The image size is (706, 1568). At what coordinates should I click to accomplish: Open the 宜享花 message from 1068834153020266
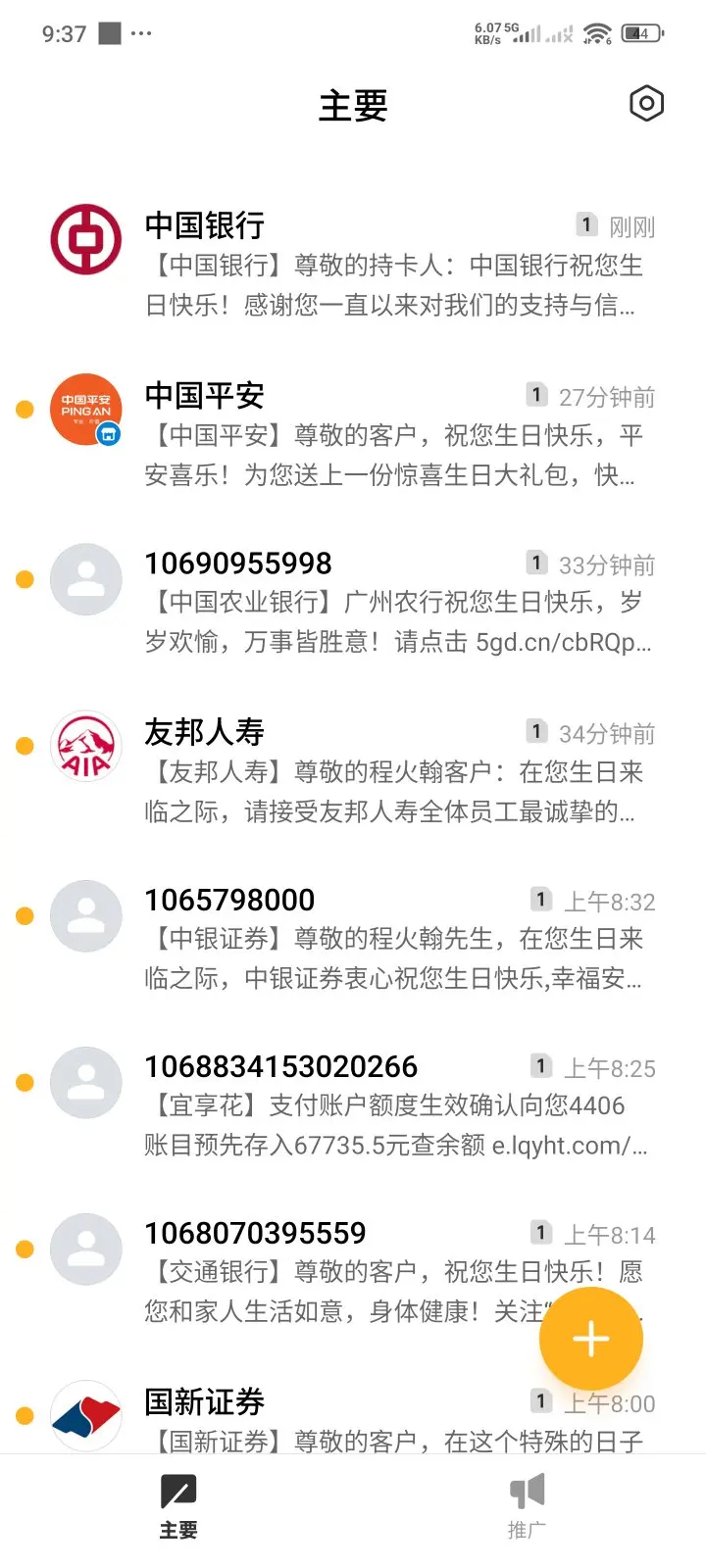coord(392,1105)
